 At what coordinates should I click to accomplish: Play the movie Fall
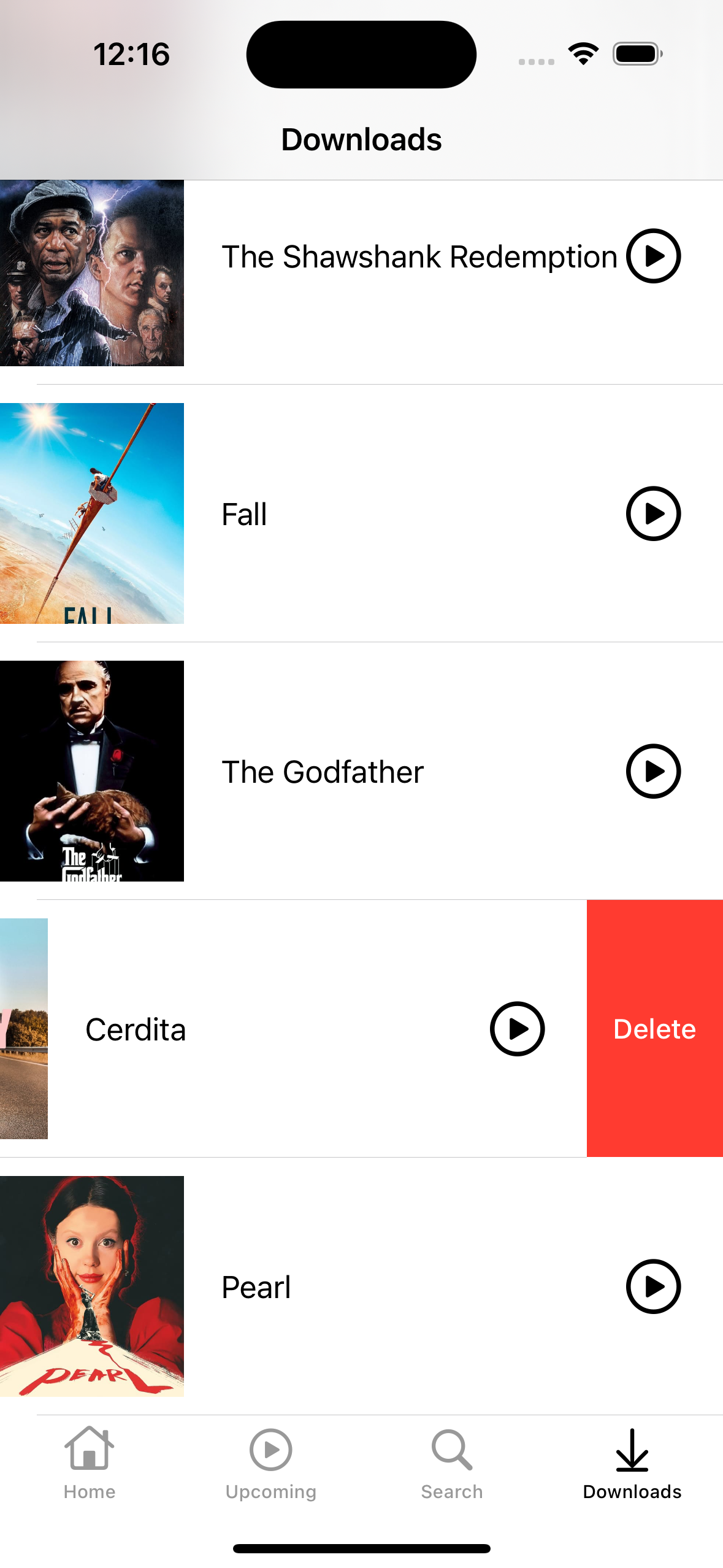tap(653, 514)
